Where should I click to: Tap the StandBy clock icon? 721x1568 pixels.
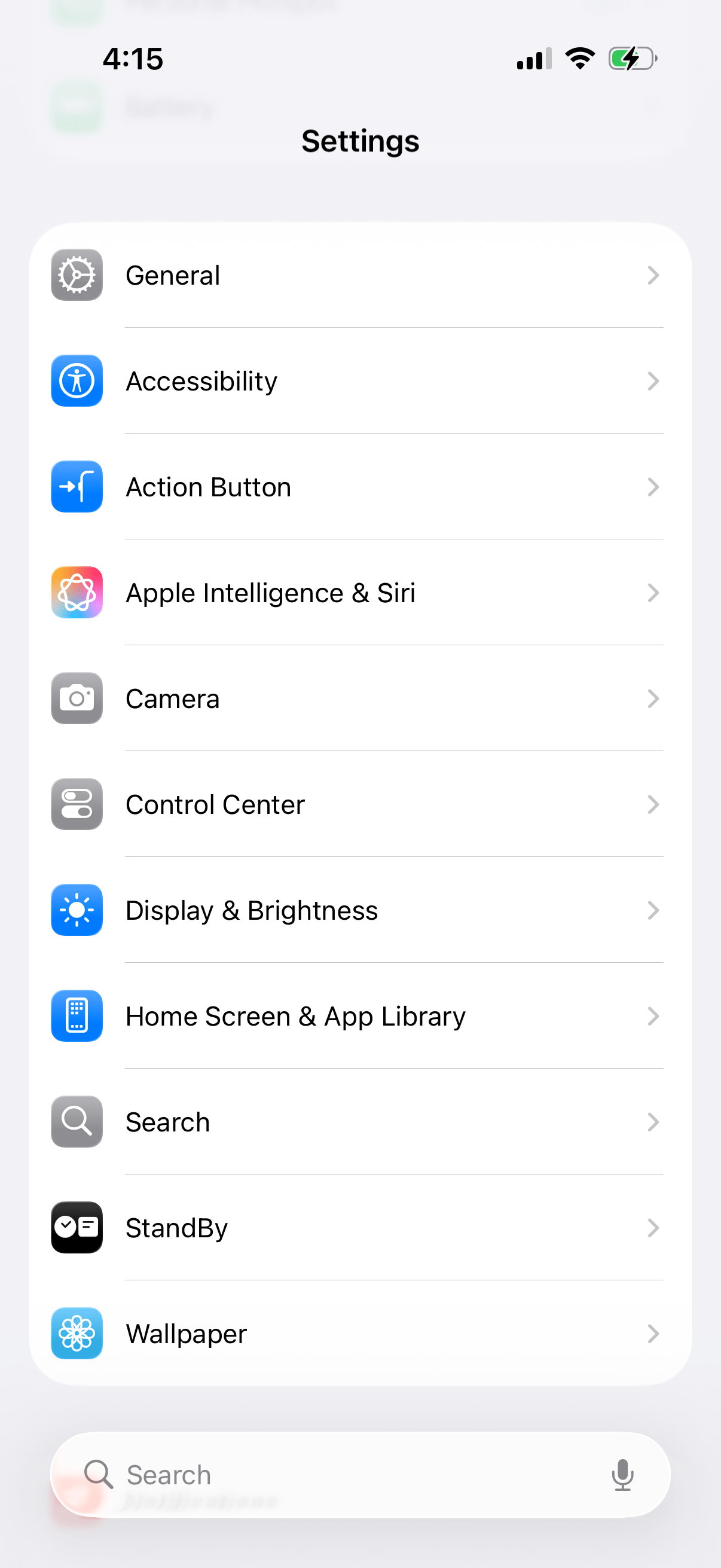tap(77, 1228)
